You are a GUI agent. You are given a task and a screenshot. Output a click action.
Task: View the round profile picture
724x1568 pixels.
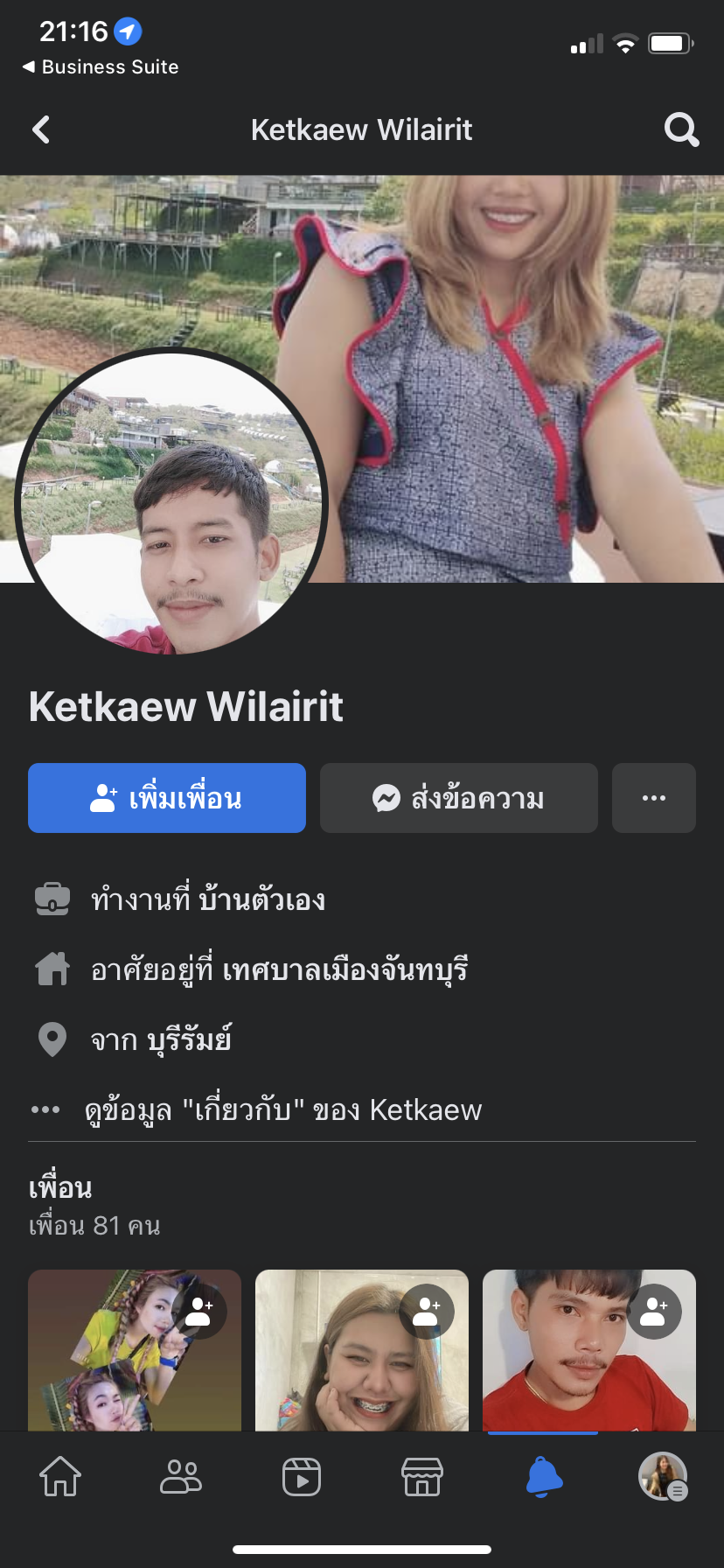click(x=171, y=502)
